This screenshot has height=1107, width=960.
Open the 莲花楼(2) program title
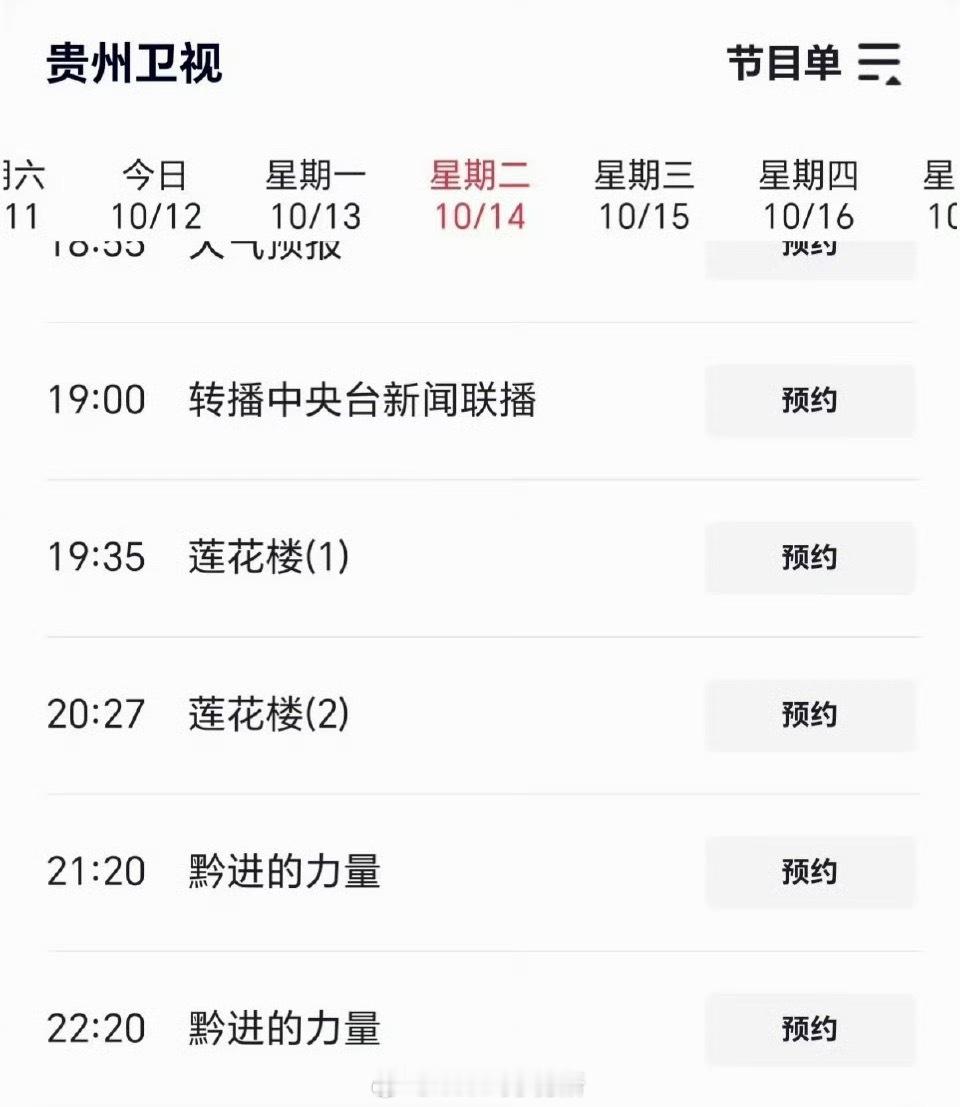[268, 715]
